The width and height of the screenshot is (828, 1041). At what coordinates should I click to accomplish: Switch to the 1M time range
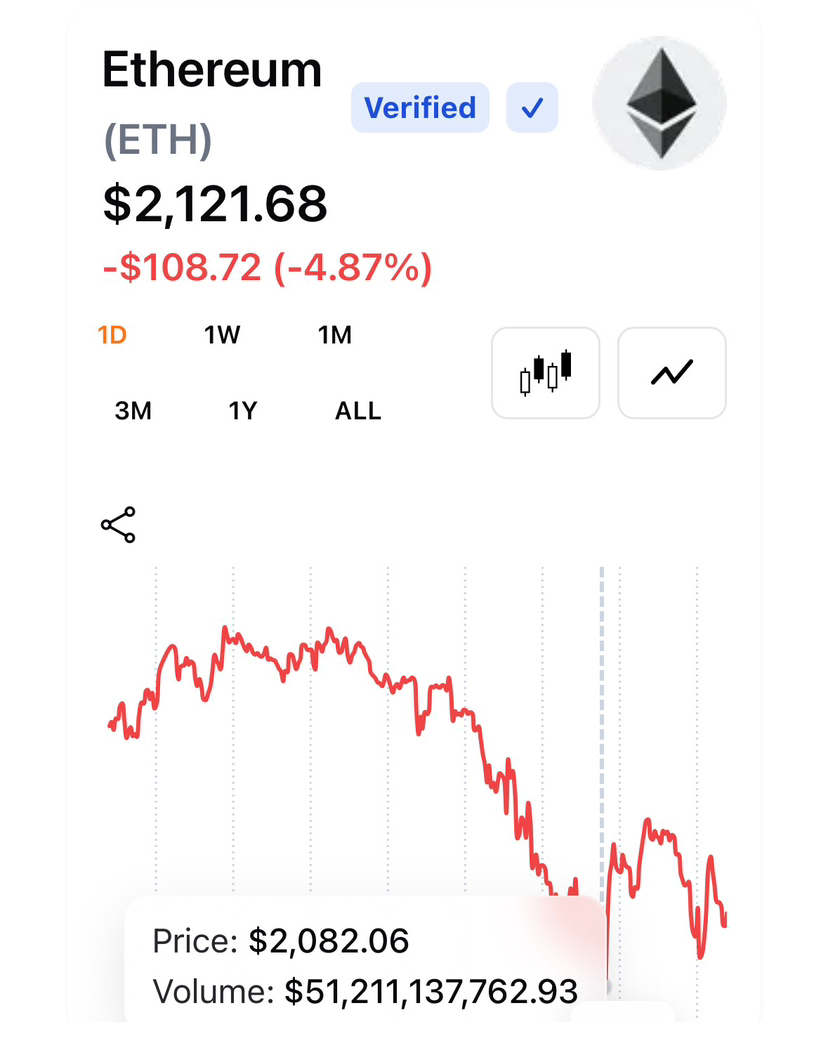tap(335, 335)
